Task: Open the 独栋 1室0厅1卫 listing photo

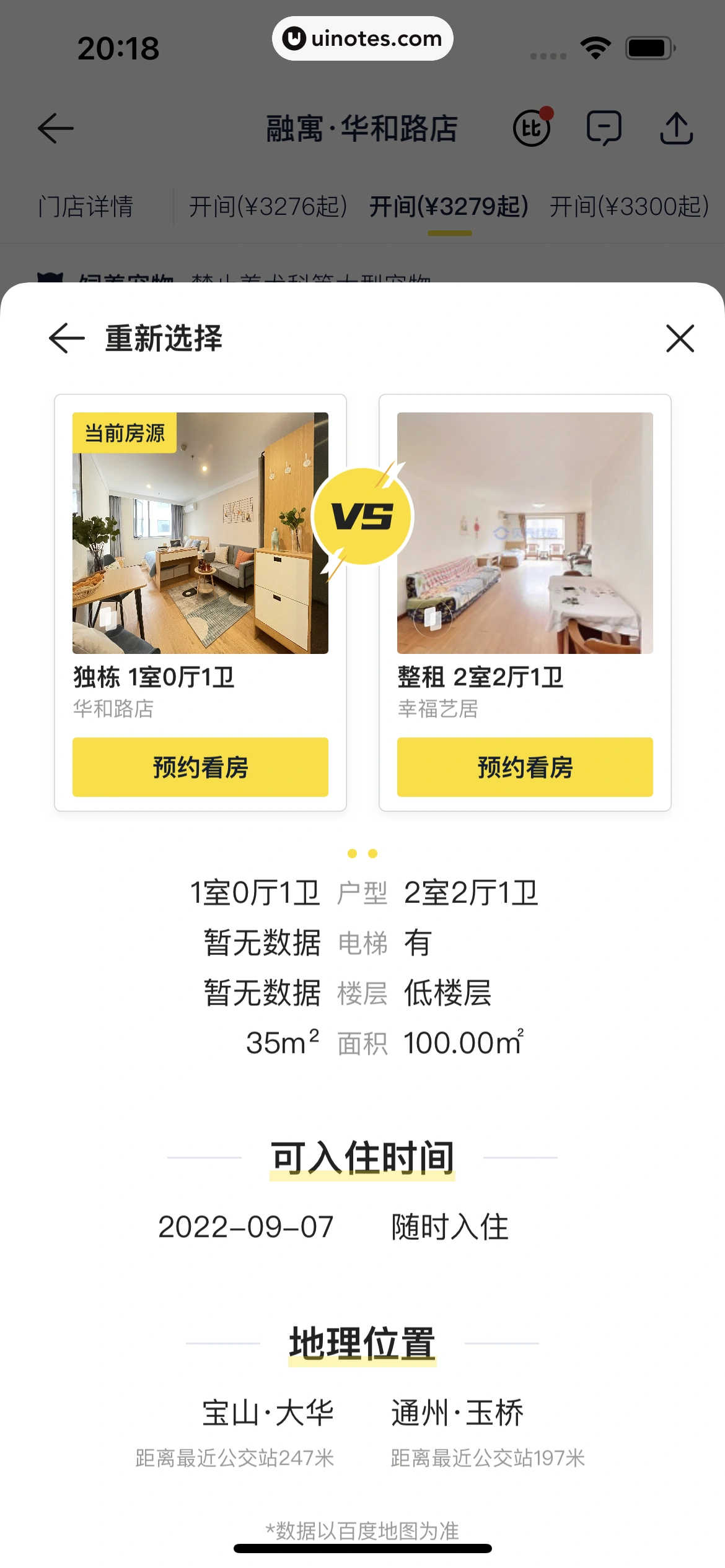Action: click(200, 533)
